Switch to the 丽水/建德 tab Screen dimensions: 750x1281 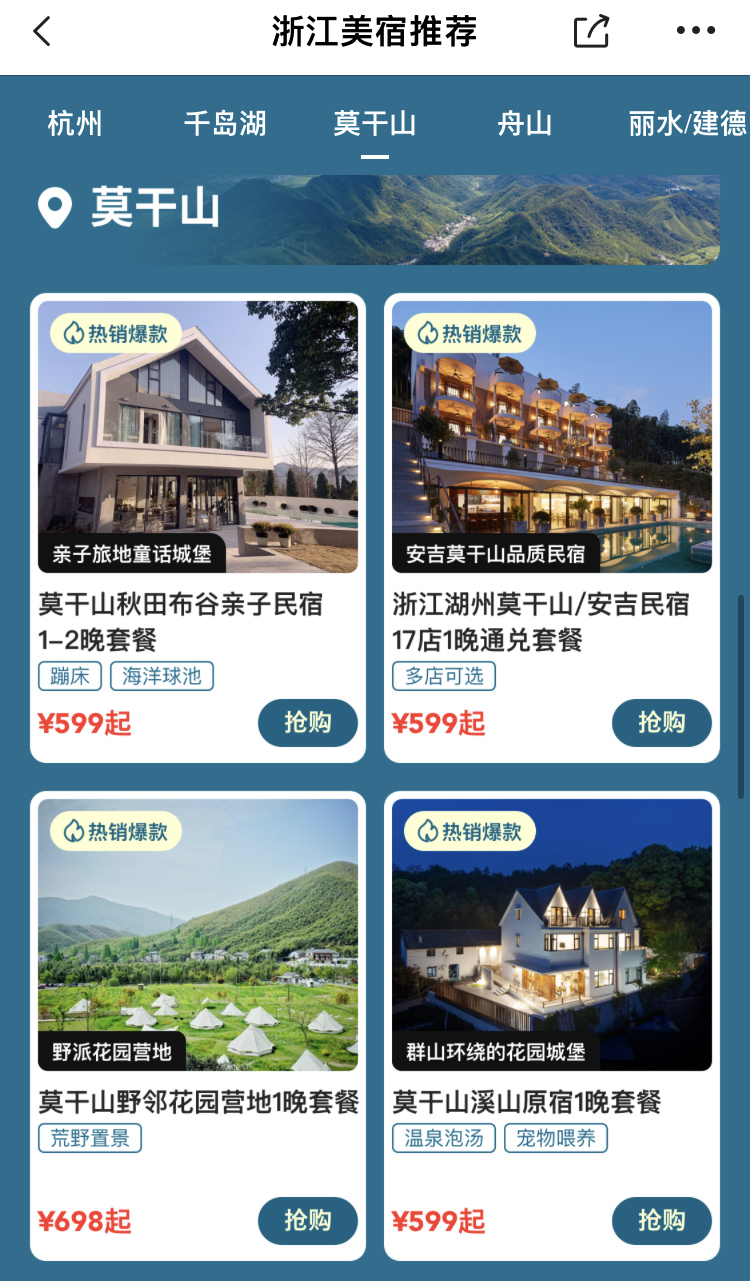point(687,124)
